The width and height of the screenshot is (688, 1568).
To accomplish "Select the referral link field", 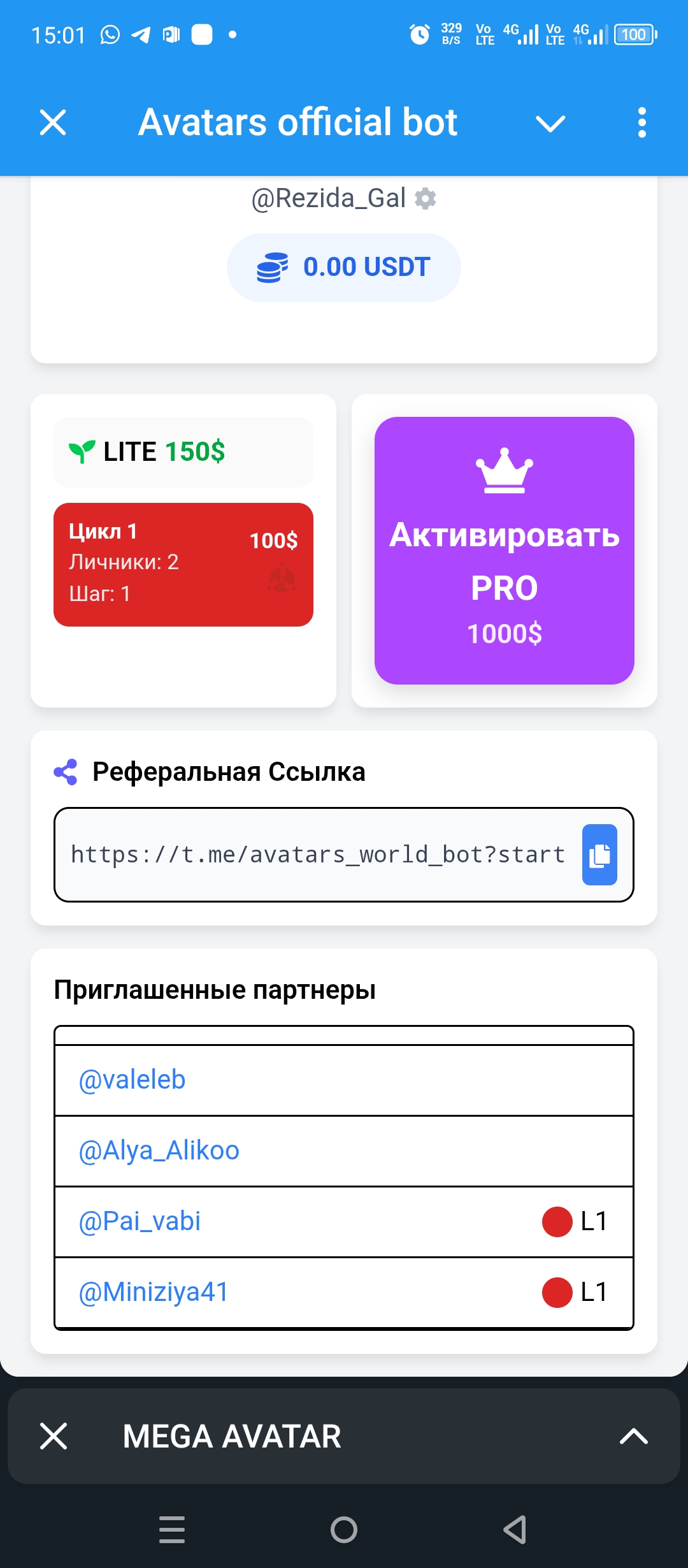I will 317,855.
